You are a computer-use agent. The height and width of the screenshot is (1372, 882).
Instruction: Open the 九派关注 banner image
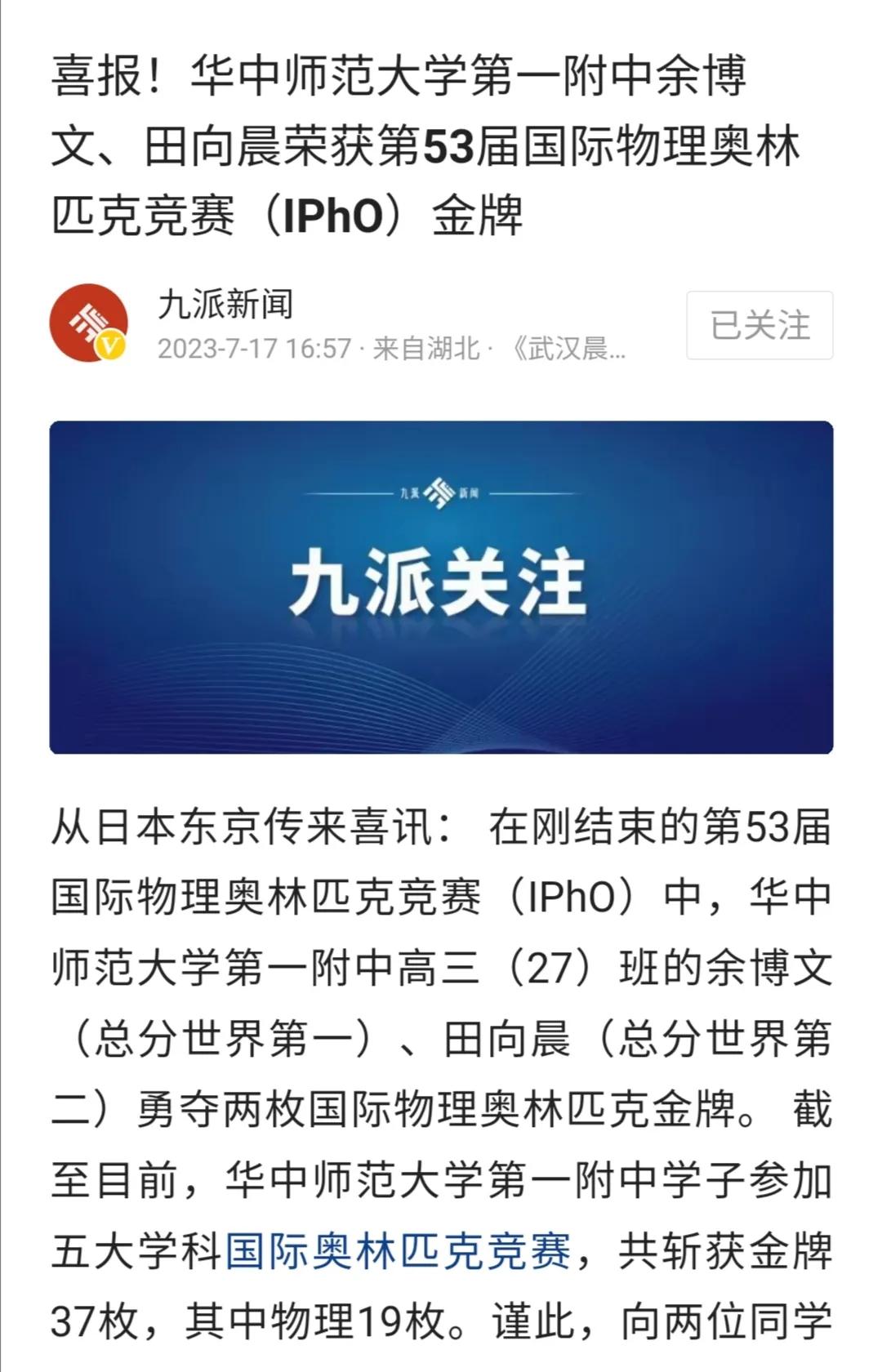[441, 586]
